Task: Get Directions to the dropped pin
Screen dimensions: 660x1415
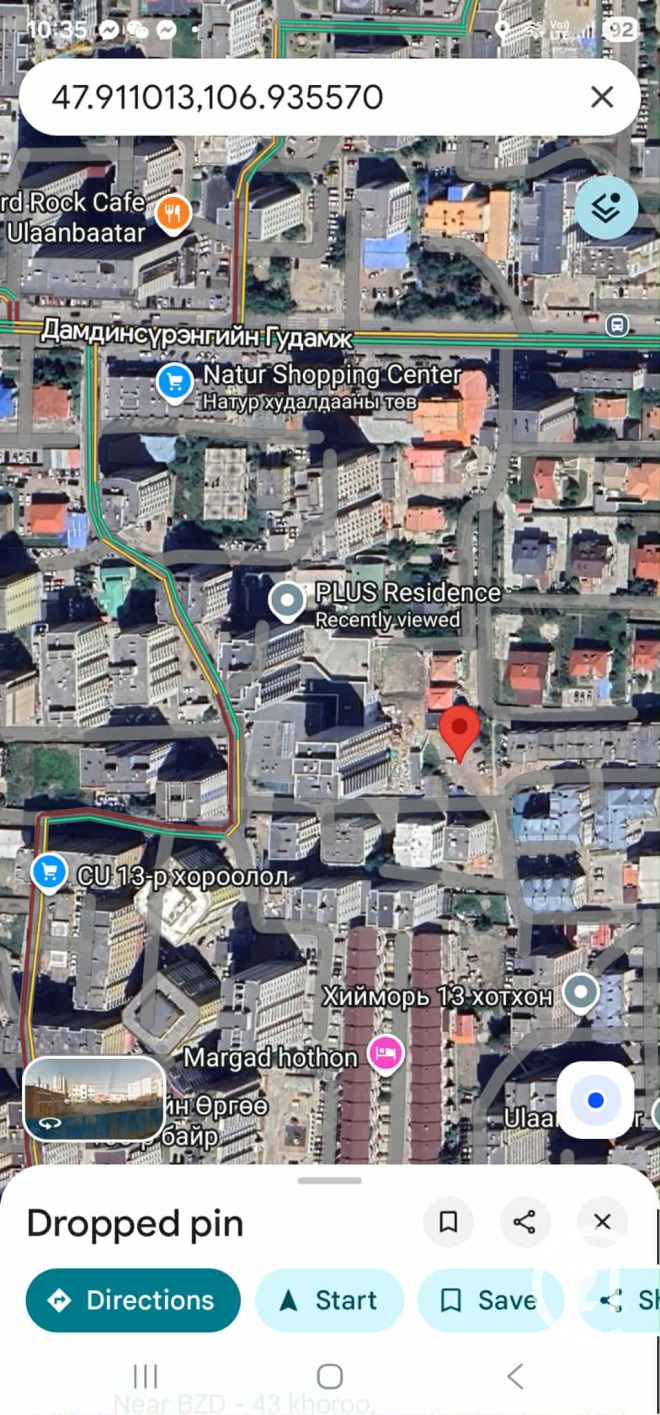Action: click(x=133, y=1300)
